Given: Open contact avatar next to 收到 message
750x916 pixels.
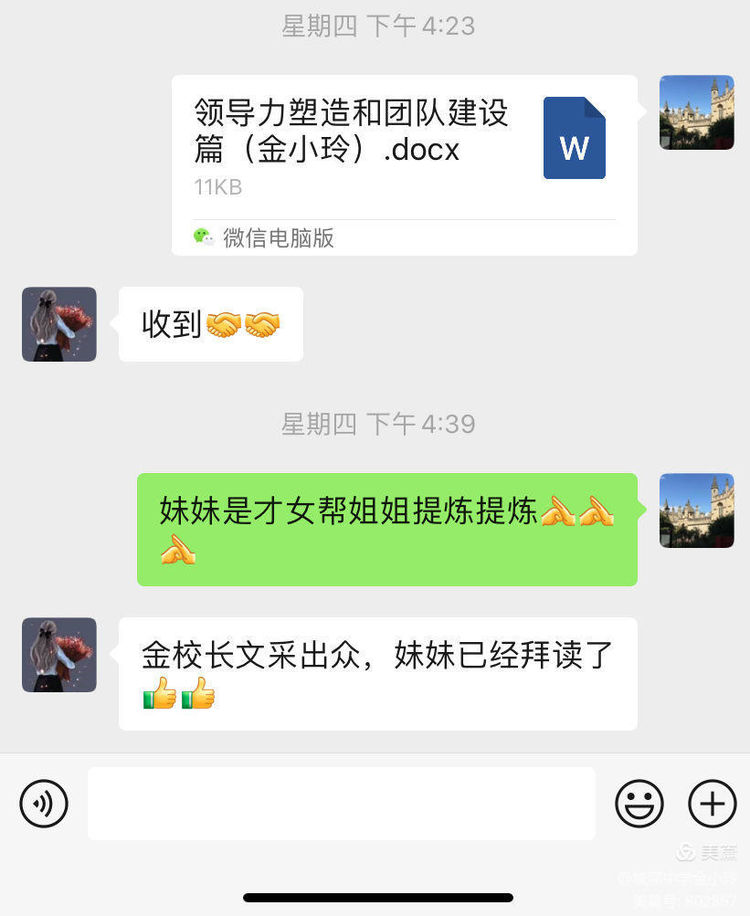Looking at the screenshot, I should 59,324.
